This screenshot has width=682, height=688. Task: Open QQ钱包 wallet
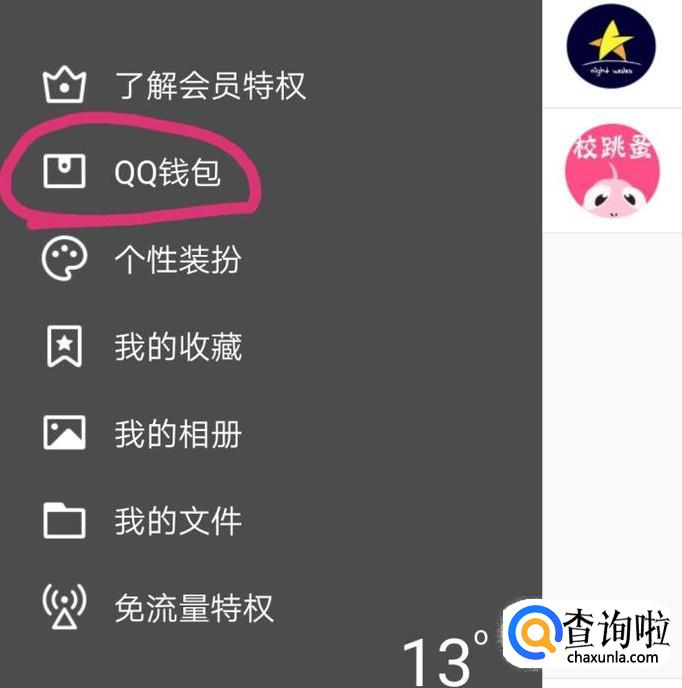[x=166, y=173]
